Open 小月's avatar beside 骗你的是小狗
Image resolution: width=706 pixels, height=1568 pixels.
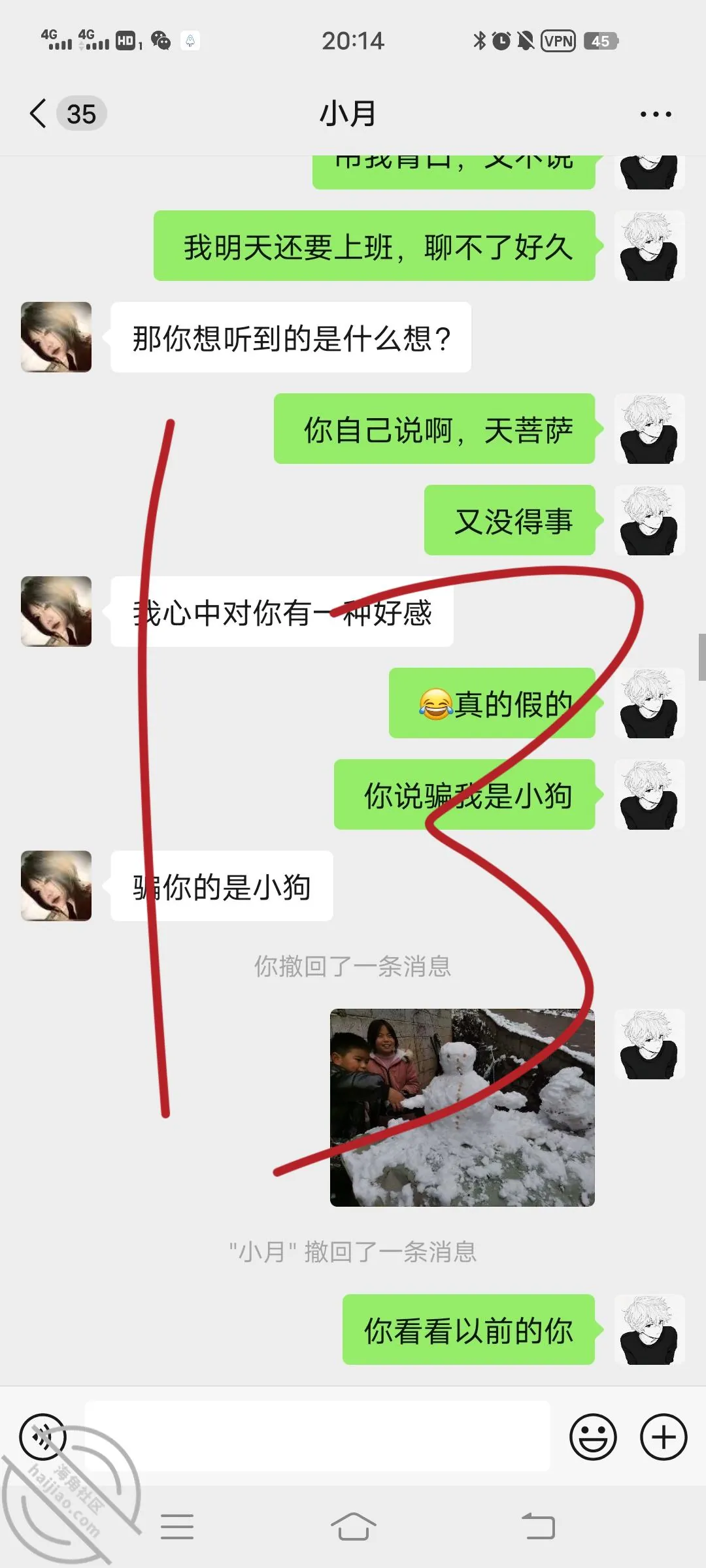[56, 886]
